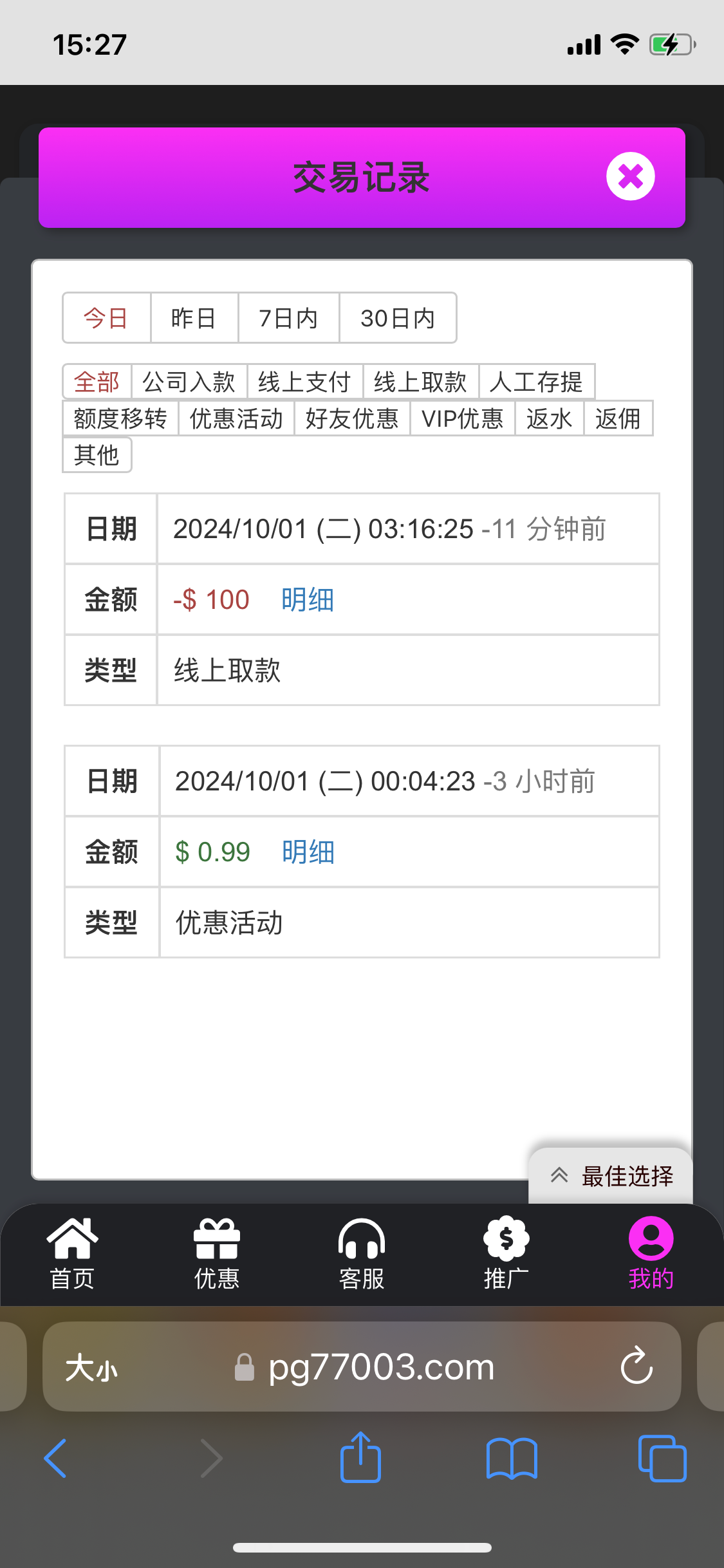Filter records by 额度移转
The height and width of the screenshot is (1568, 724).
[x=120, y=418]
